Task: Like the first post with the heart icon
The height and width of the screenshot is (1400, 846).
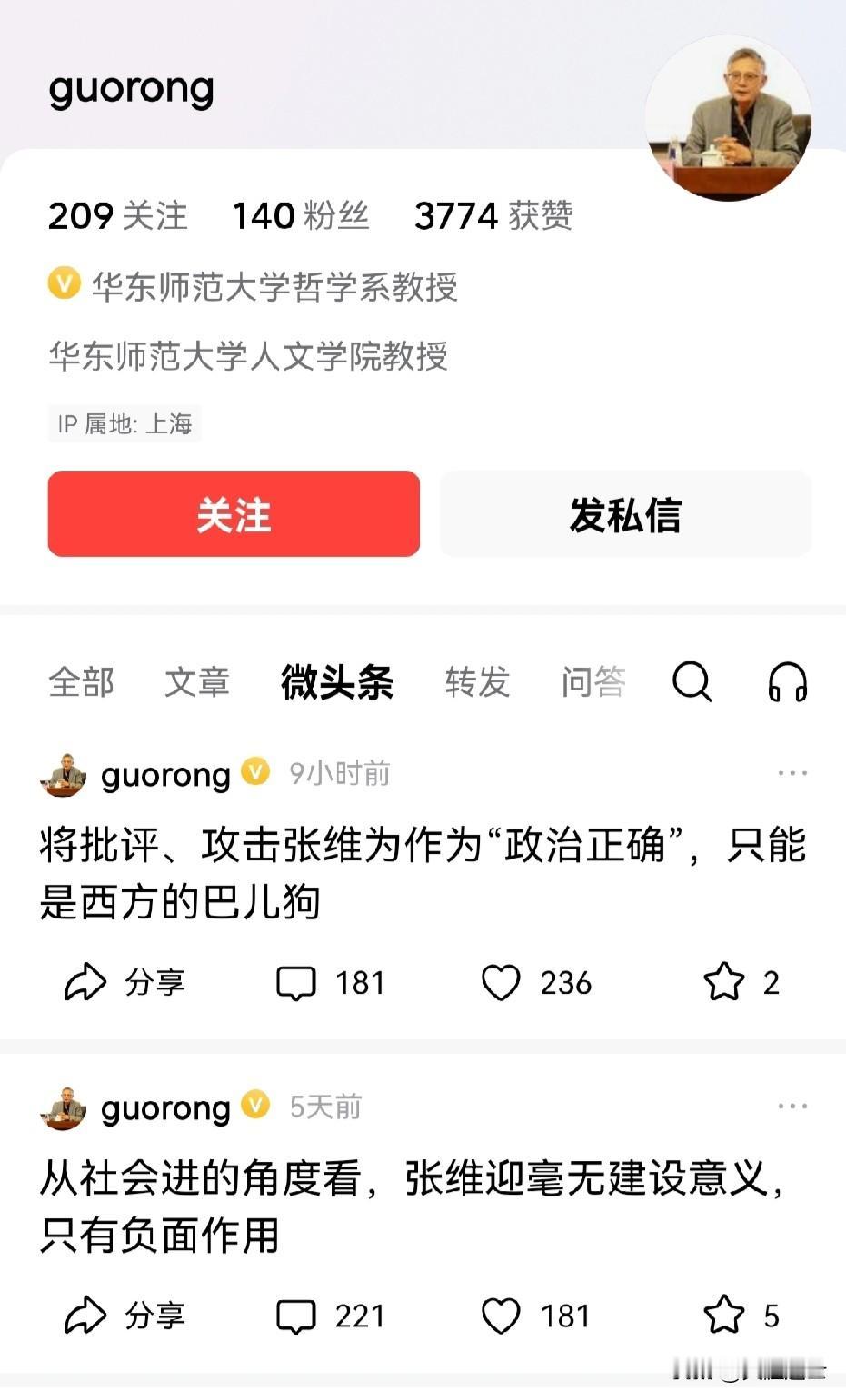Action: 535,982
